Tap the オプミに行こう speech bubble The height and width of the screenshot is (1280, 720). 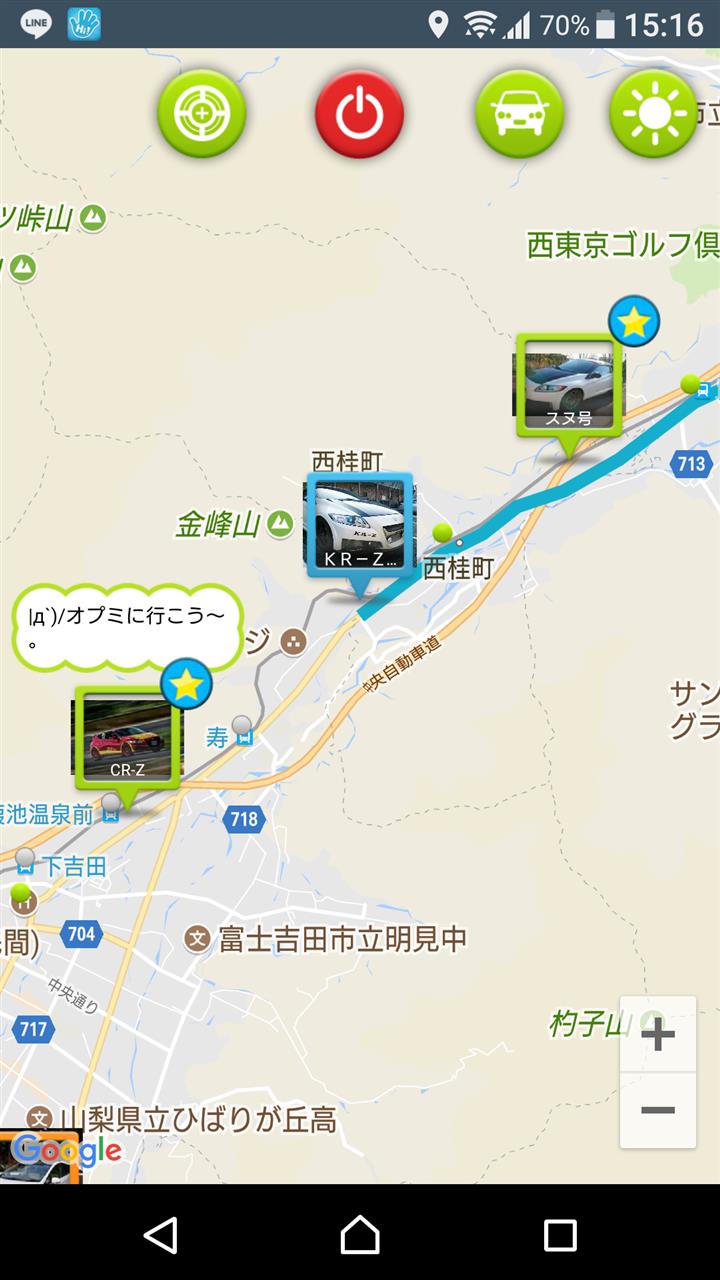tap(128, 627)
